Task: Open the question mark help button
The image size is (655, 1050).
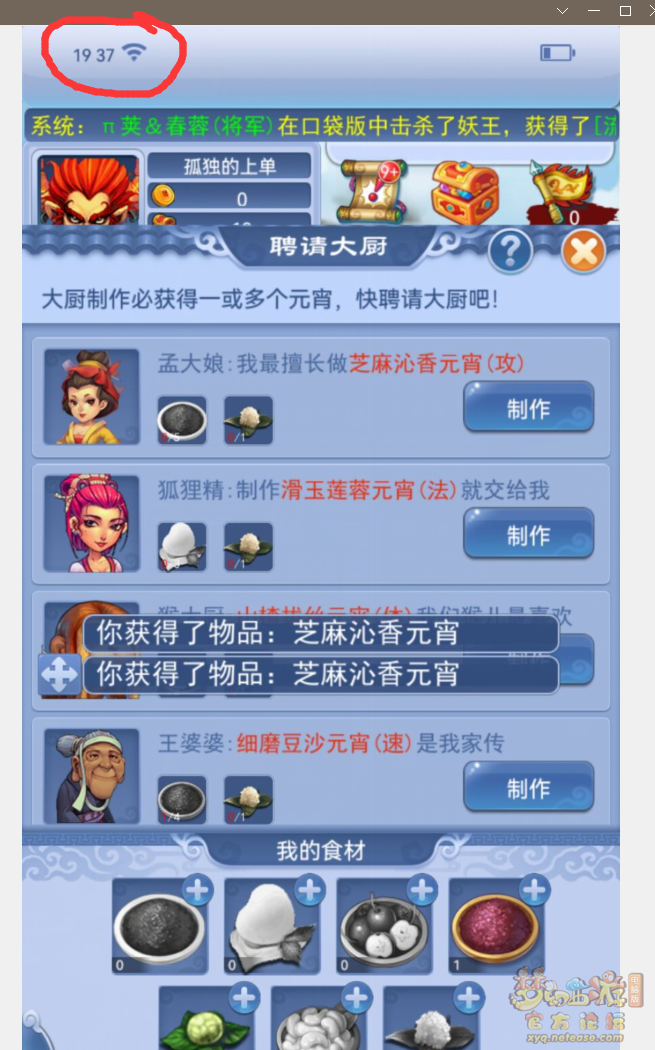Action: pyautogui.click(x=510, y=251)
